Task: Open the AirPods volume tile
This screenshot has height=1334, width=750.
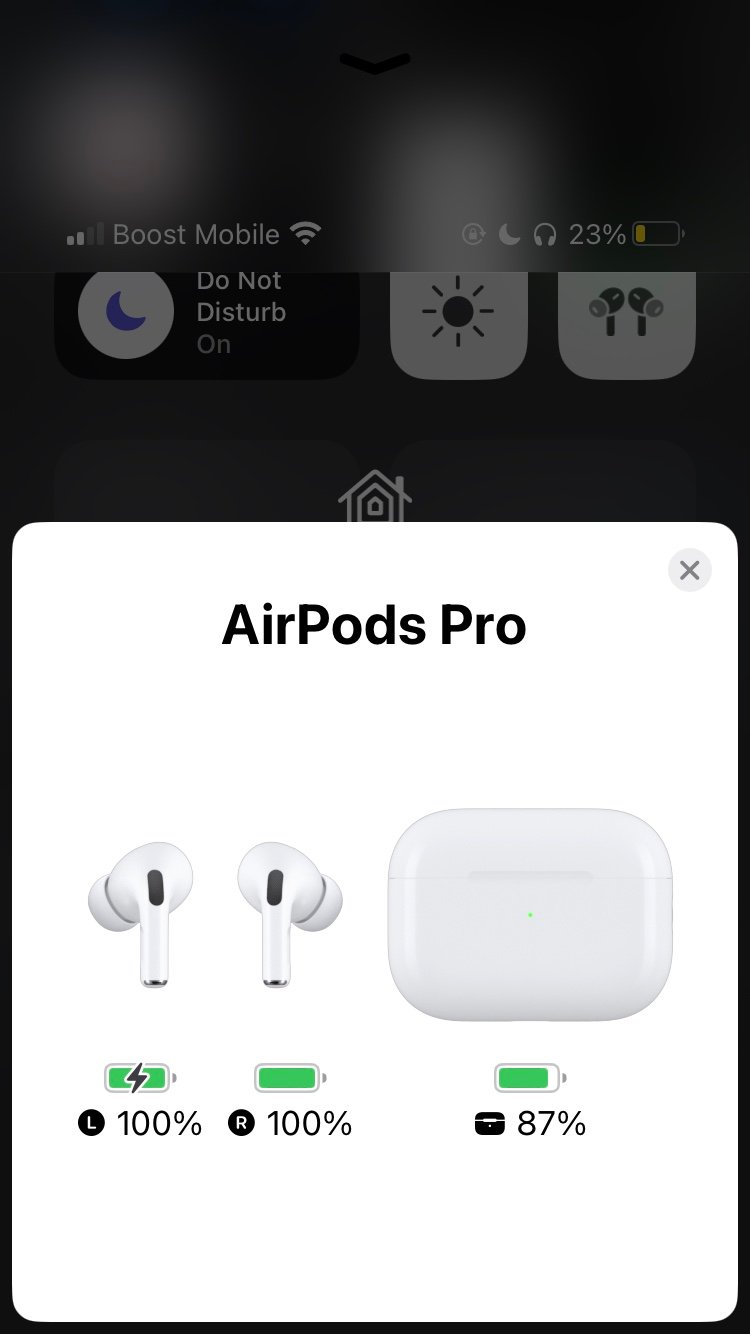Action: tap(626, 320)
